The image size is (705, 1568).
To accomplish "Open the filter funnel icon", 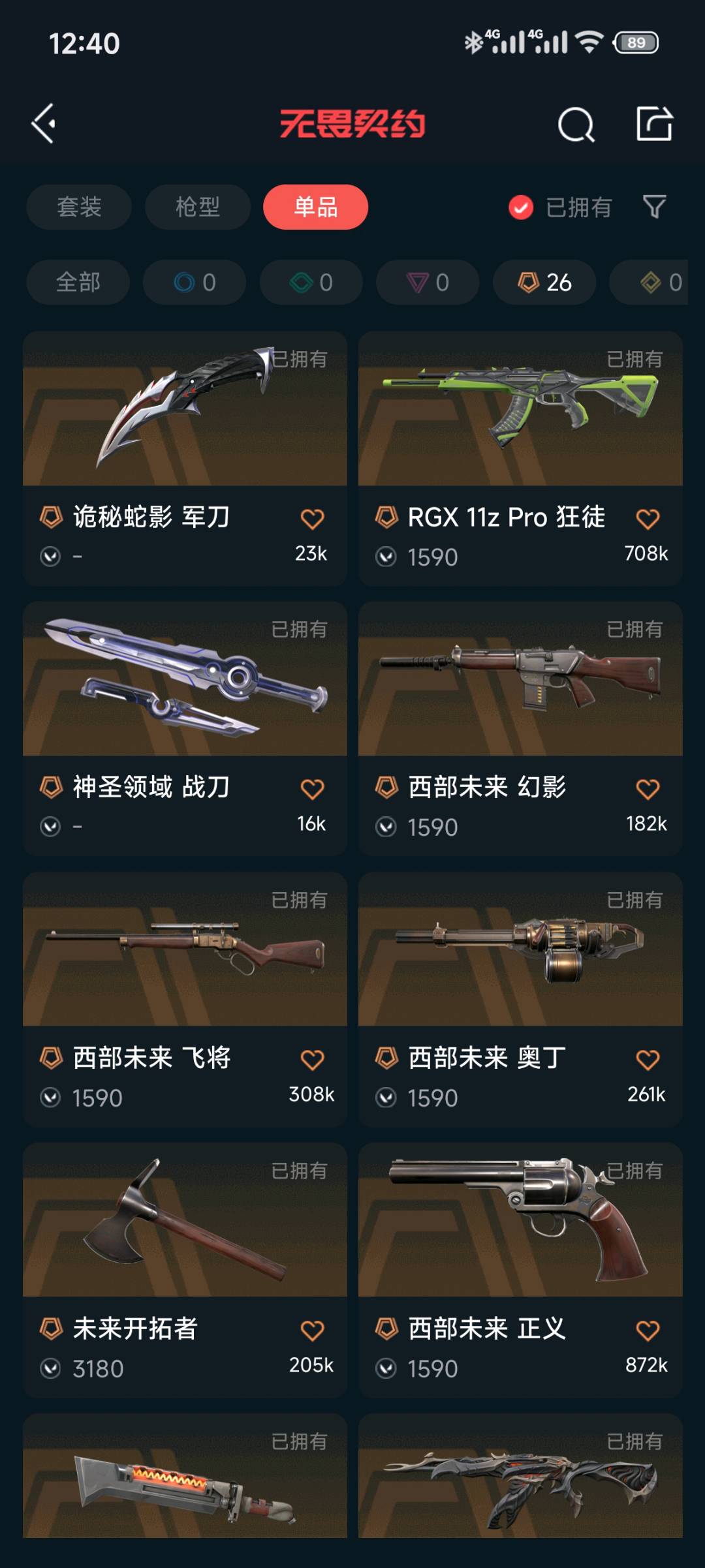I will click(x=654, y=208).
